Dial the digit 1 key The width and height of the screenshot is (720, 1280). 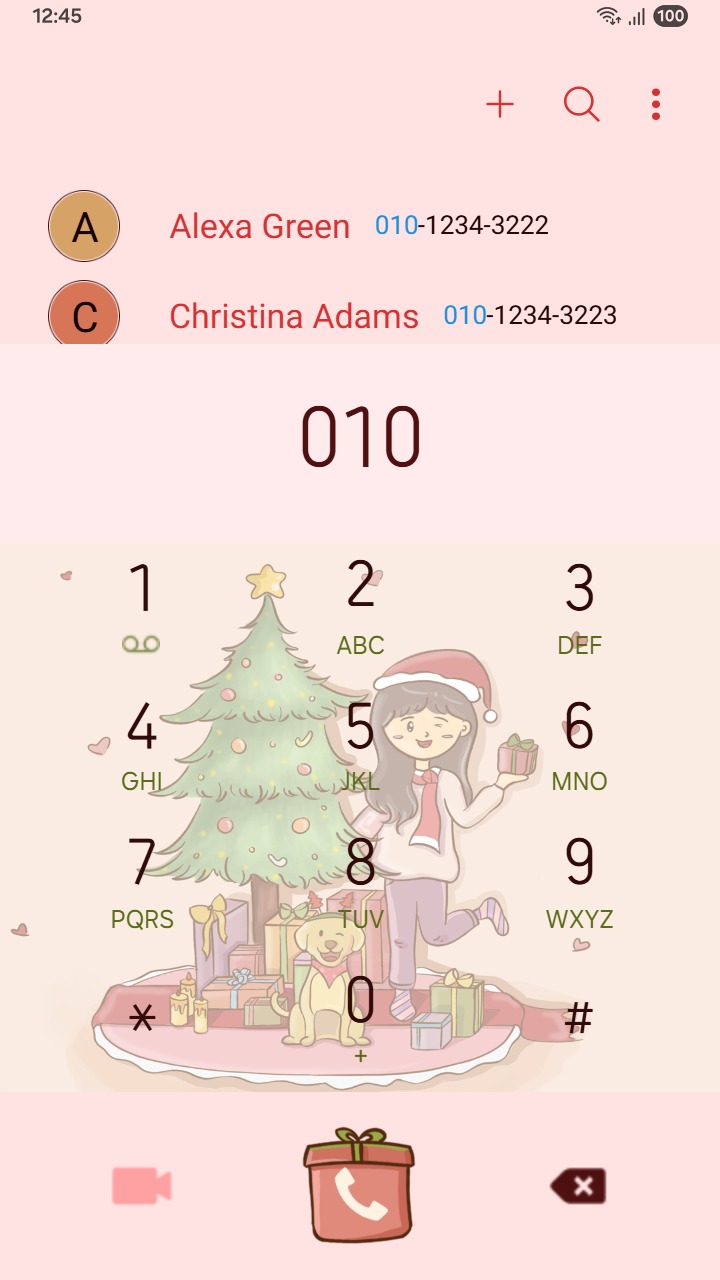[x=142, y=605]
